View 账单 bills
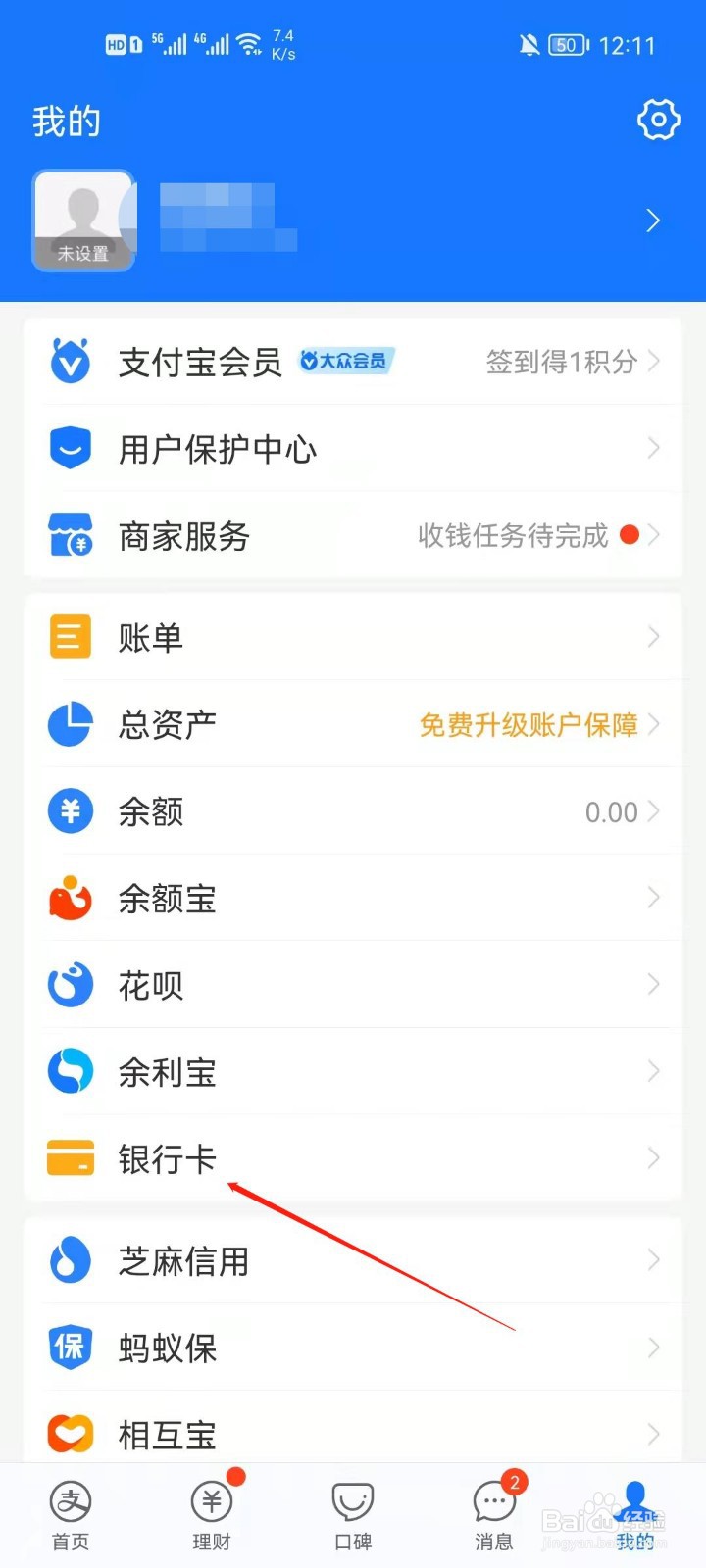Viewport: 706px width, 1568px height. click(352, 638)
